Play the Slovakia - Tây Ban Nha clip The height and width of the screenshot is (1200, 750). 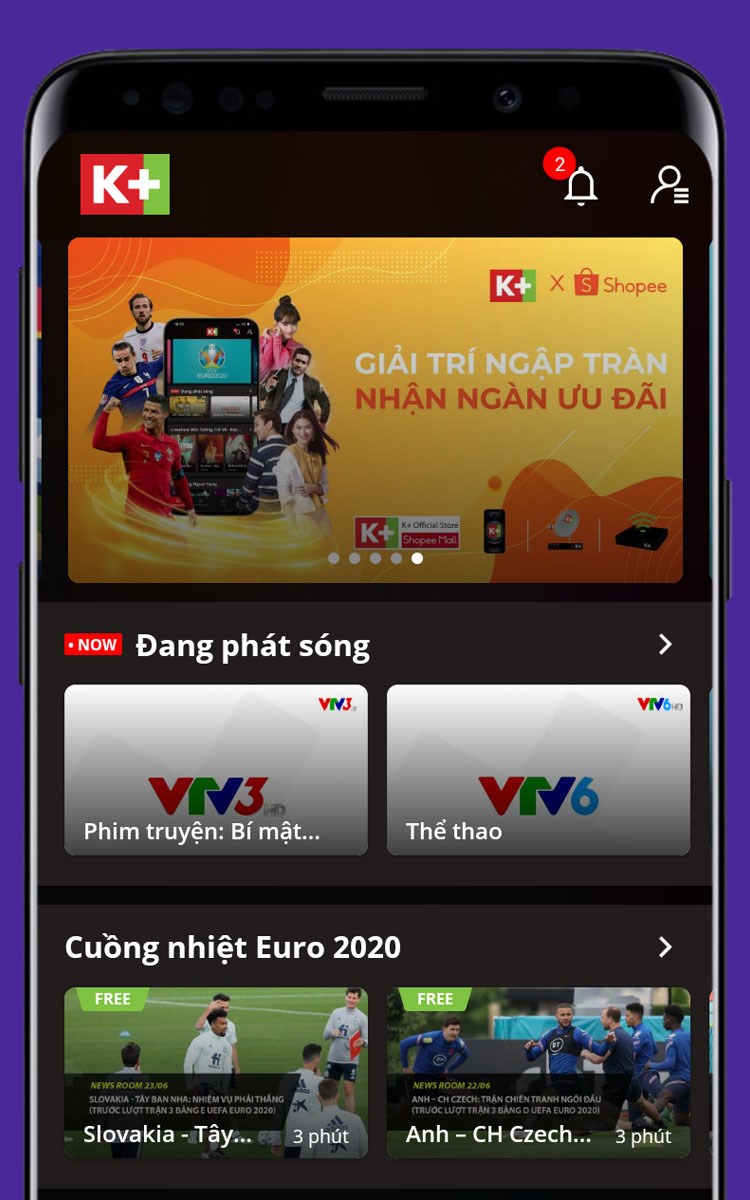click(216, 1072)
